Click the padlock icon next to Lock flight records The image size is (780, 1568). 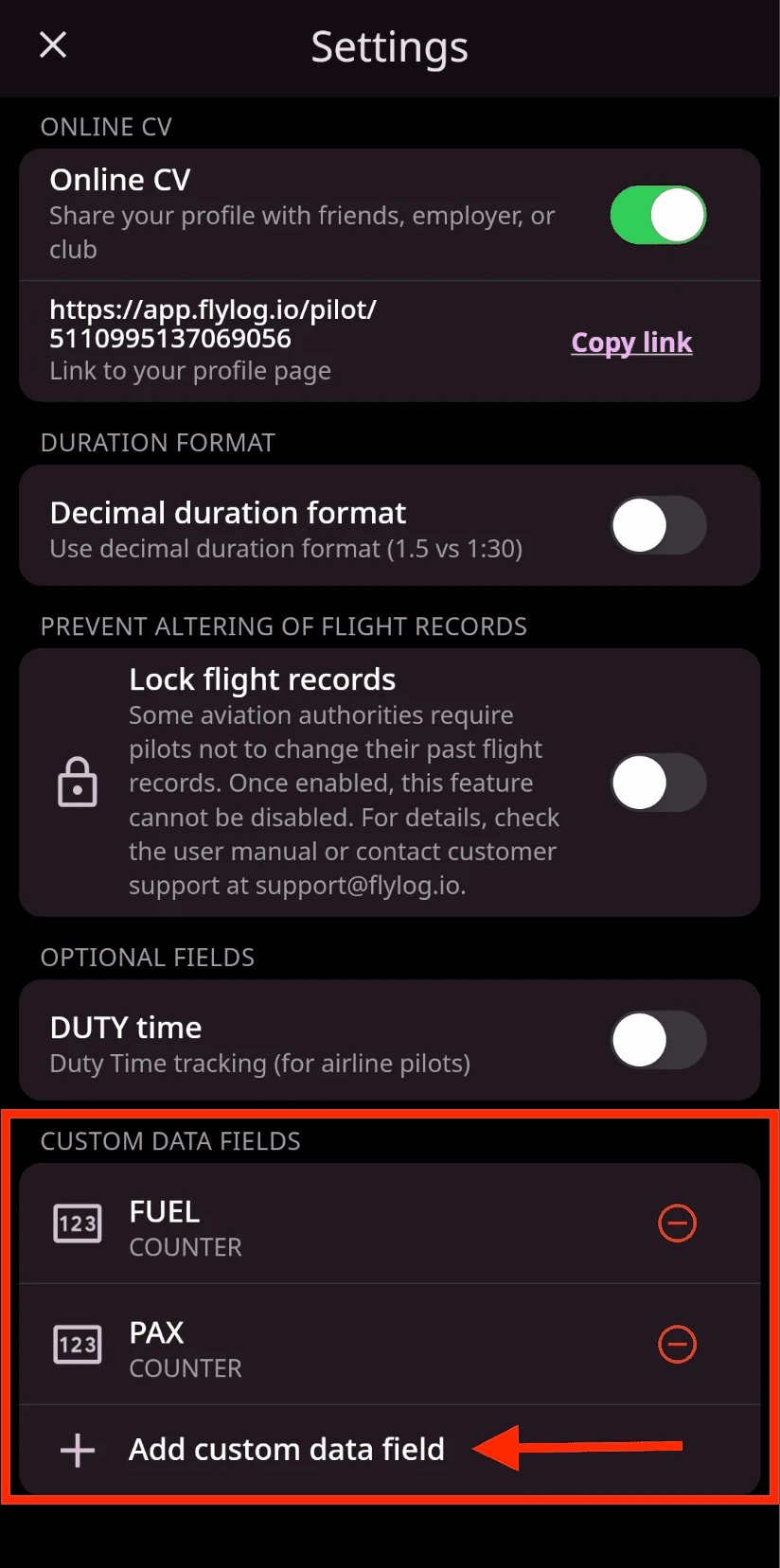[78, 783]
